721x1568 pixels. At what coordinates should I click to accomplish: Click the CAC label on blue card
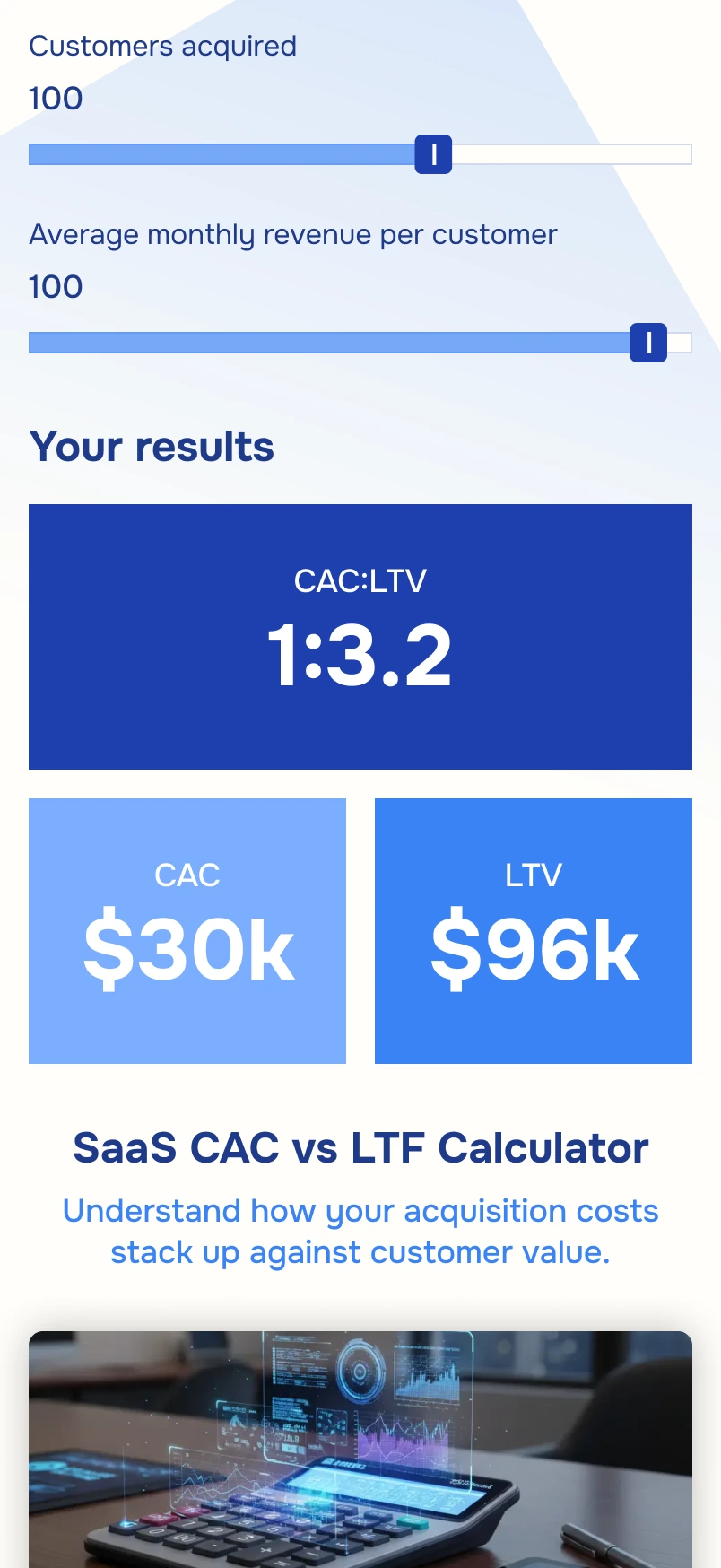tap(187, 875)
